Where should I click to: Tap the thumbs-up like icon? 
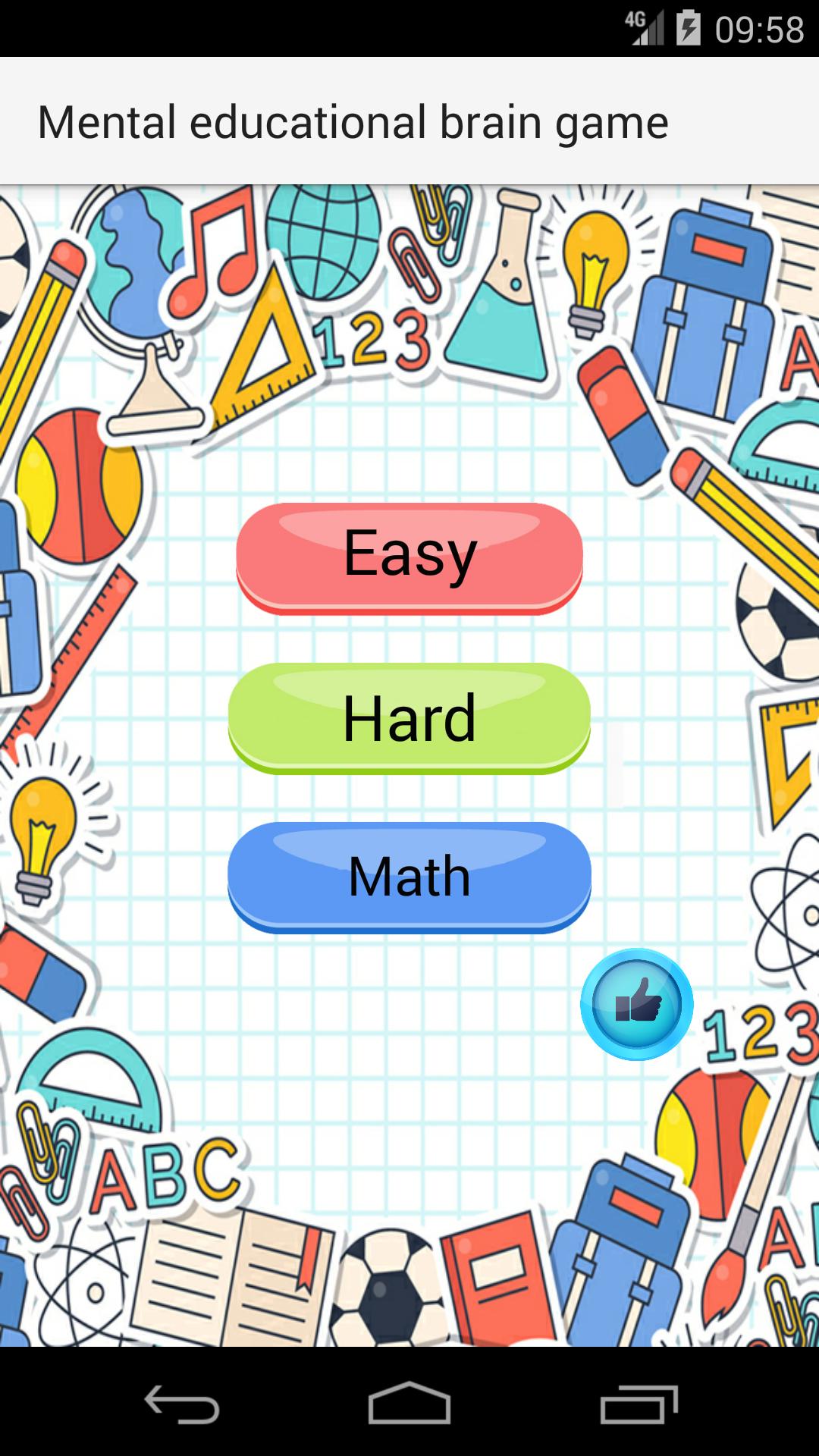click(637, 1004)
